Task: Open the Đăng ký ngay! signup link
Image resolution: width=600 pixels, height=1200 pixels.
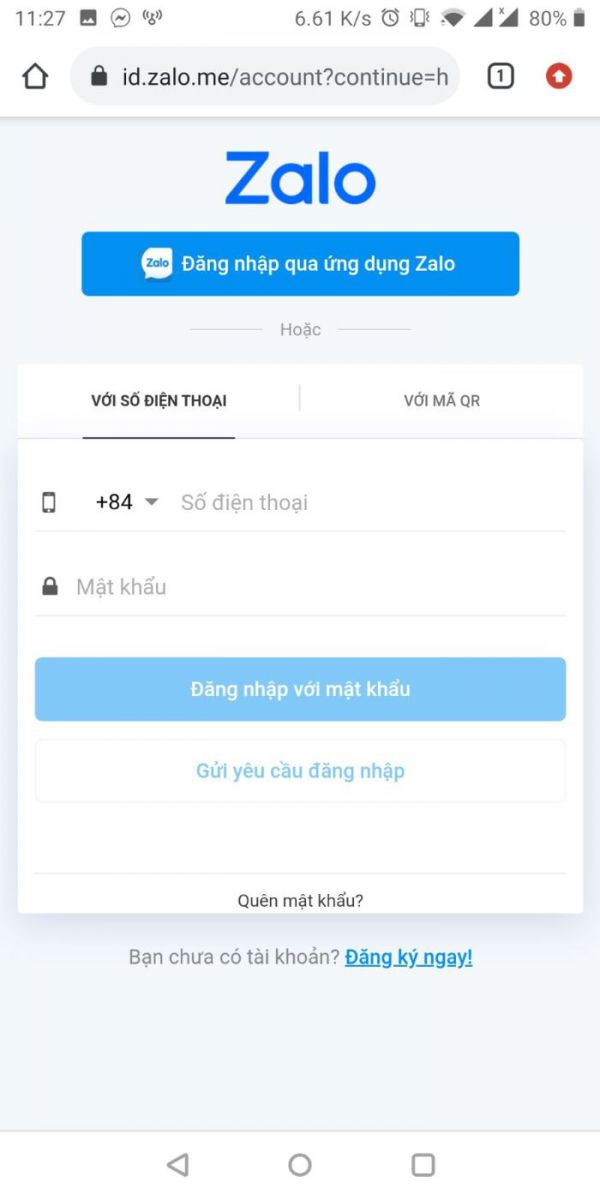Action: pyautogui.click(x=409, y=957)
